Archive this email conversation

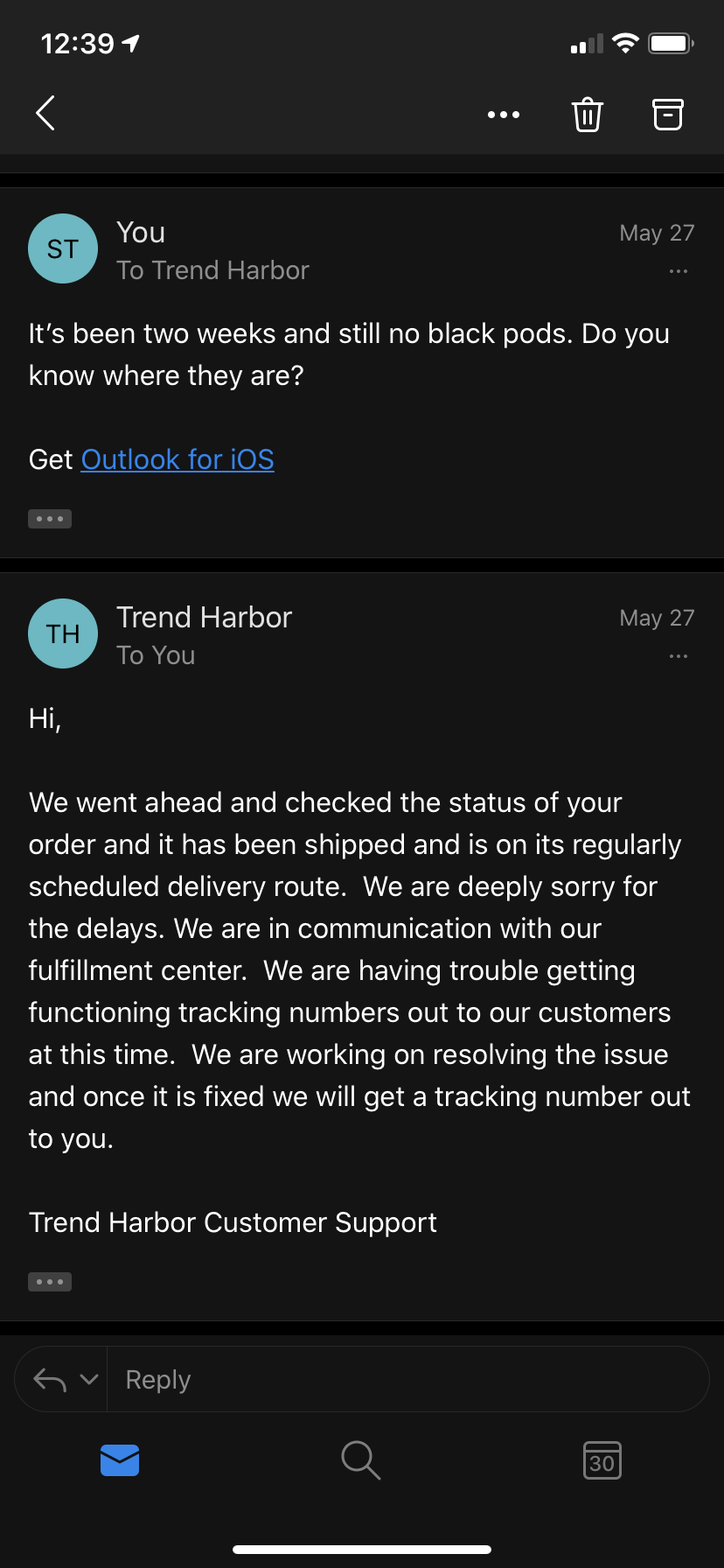point(668,114)
